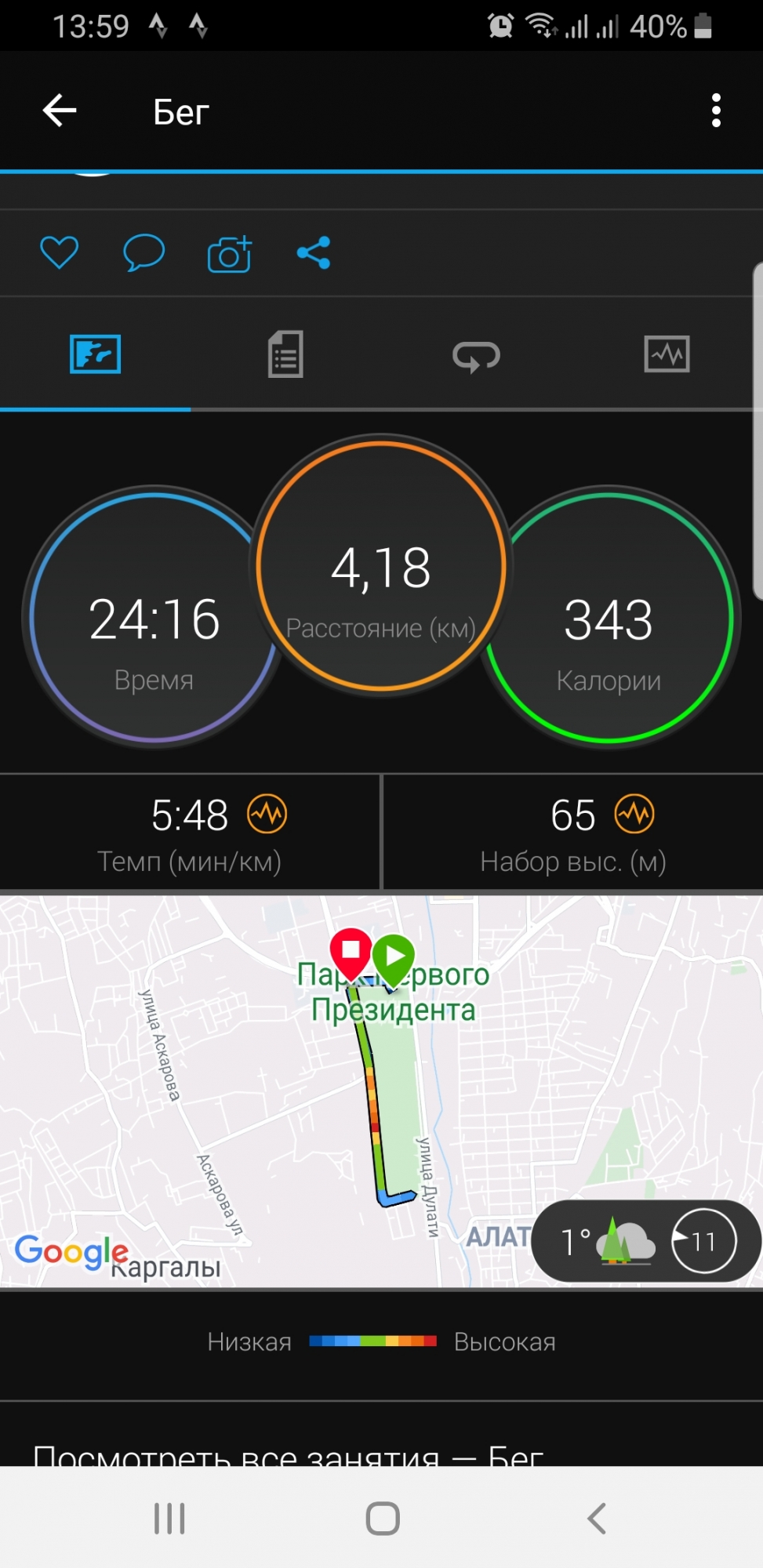Tap the system home button
This screenshot has width=763, height=1568.
382,1519
